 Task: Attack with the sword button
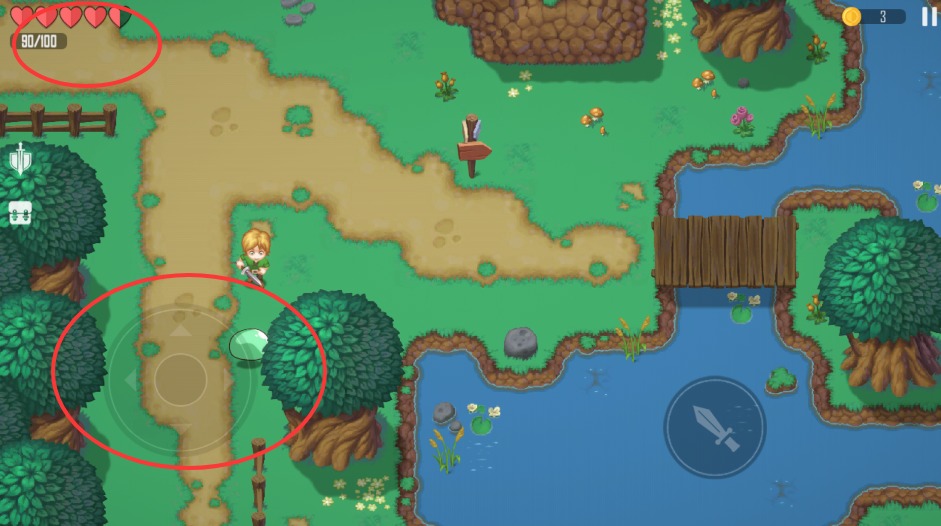pos(714,427)
